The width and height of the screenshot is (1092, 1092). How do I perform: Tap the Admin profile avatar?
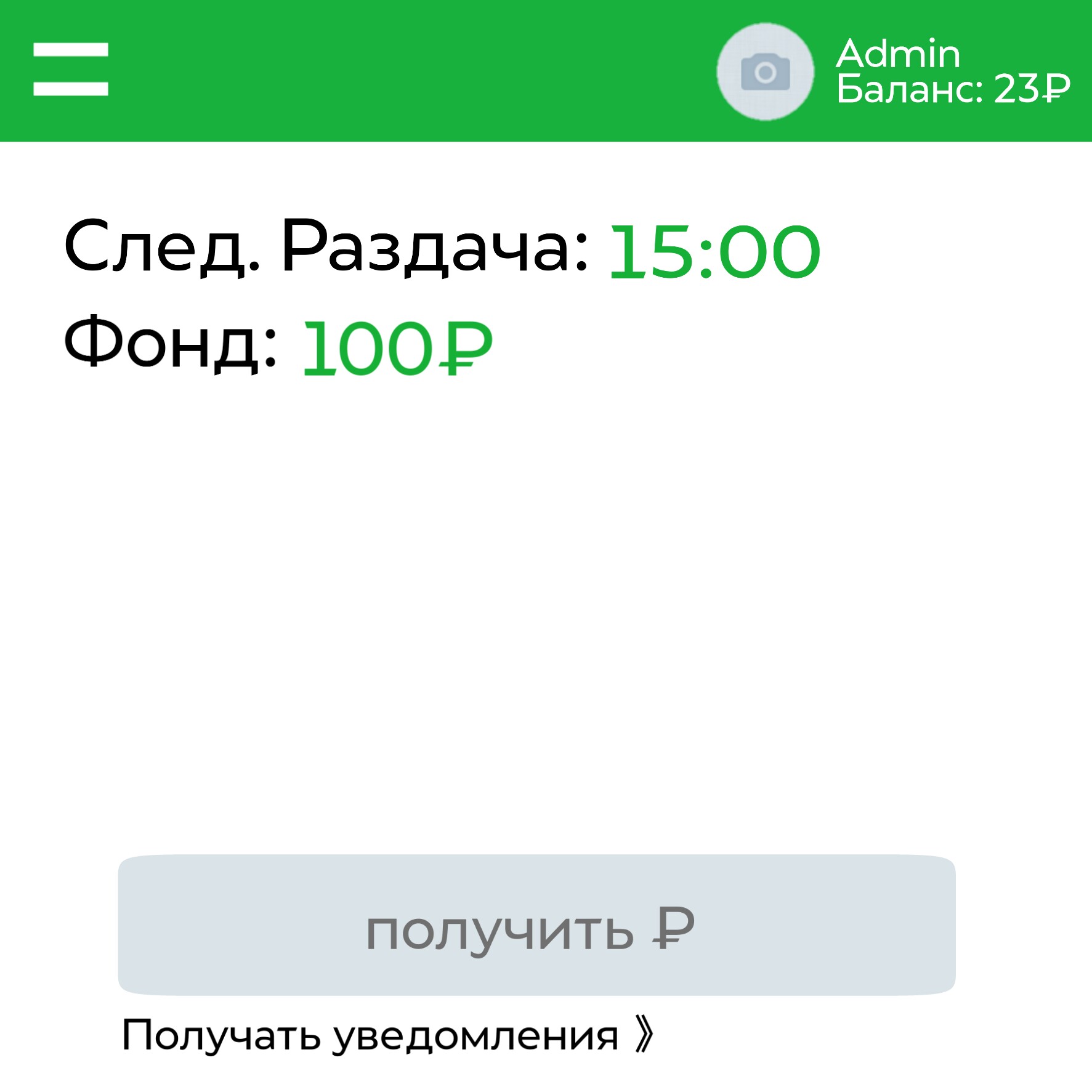(765, 72)
